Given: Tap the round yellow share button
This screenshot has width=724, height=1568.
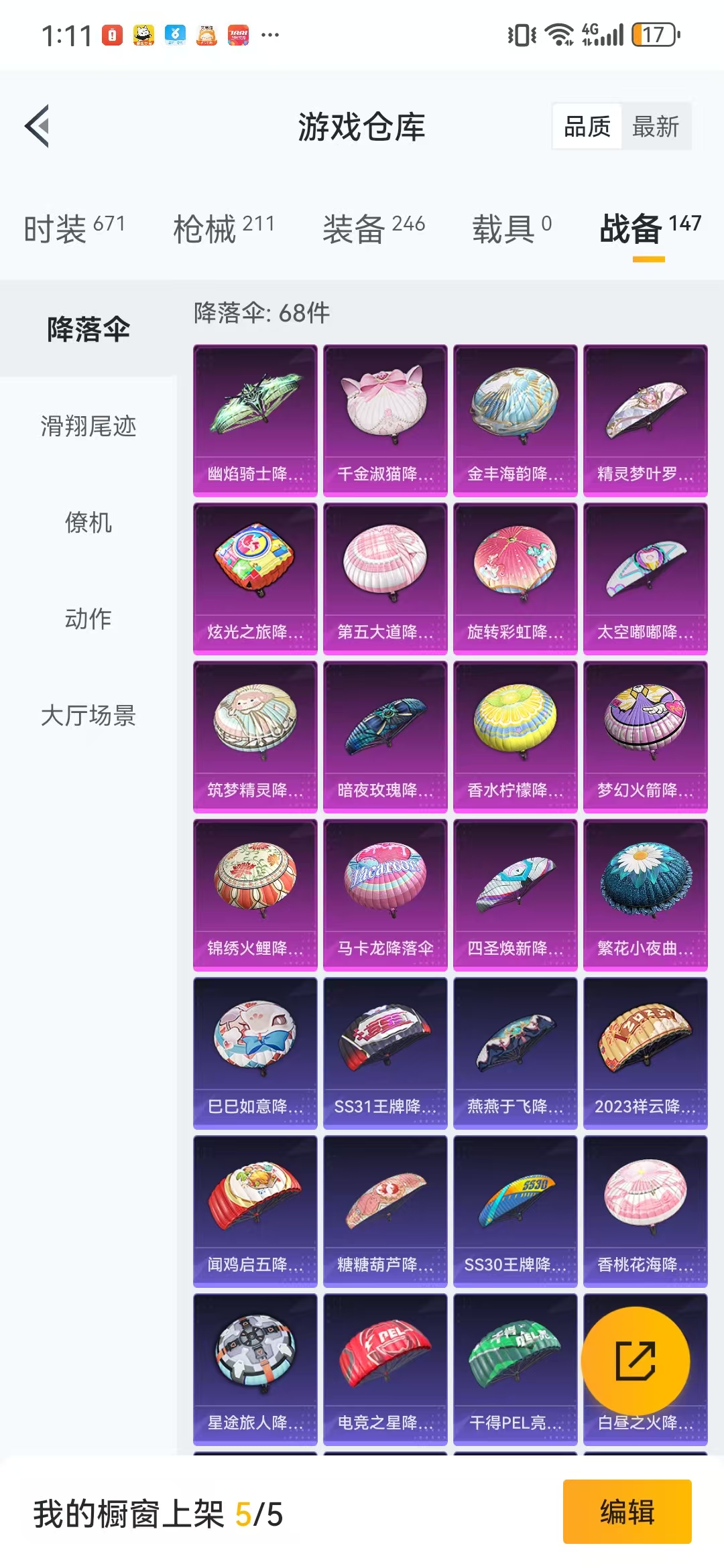Looking at the screenshot, I should [x=636, y=1361].
